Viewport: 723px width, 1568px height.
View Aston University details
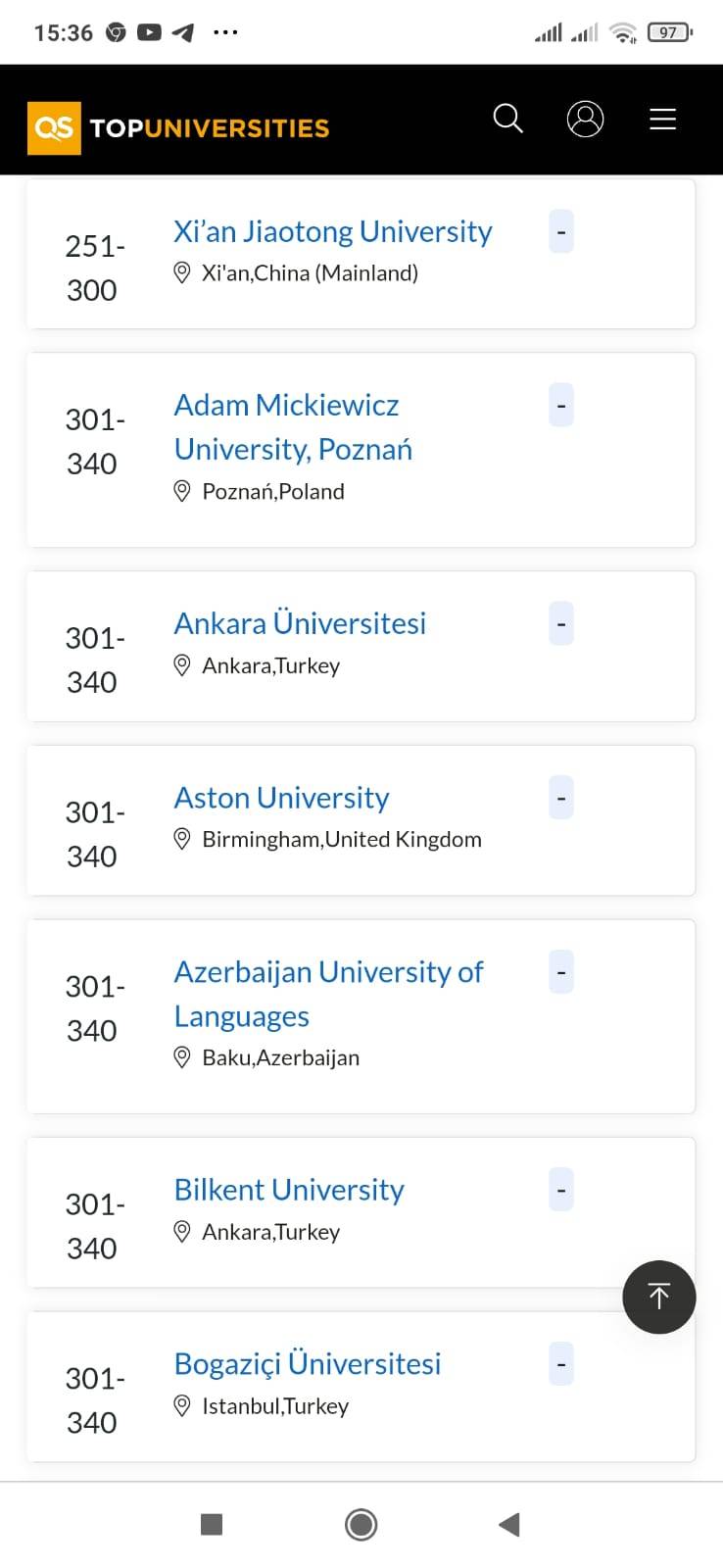point(281,798)
